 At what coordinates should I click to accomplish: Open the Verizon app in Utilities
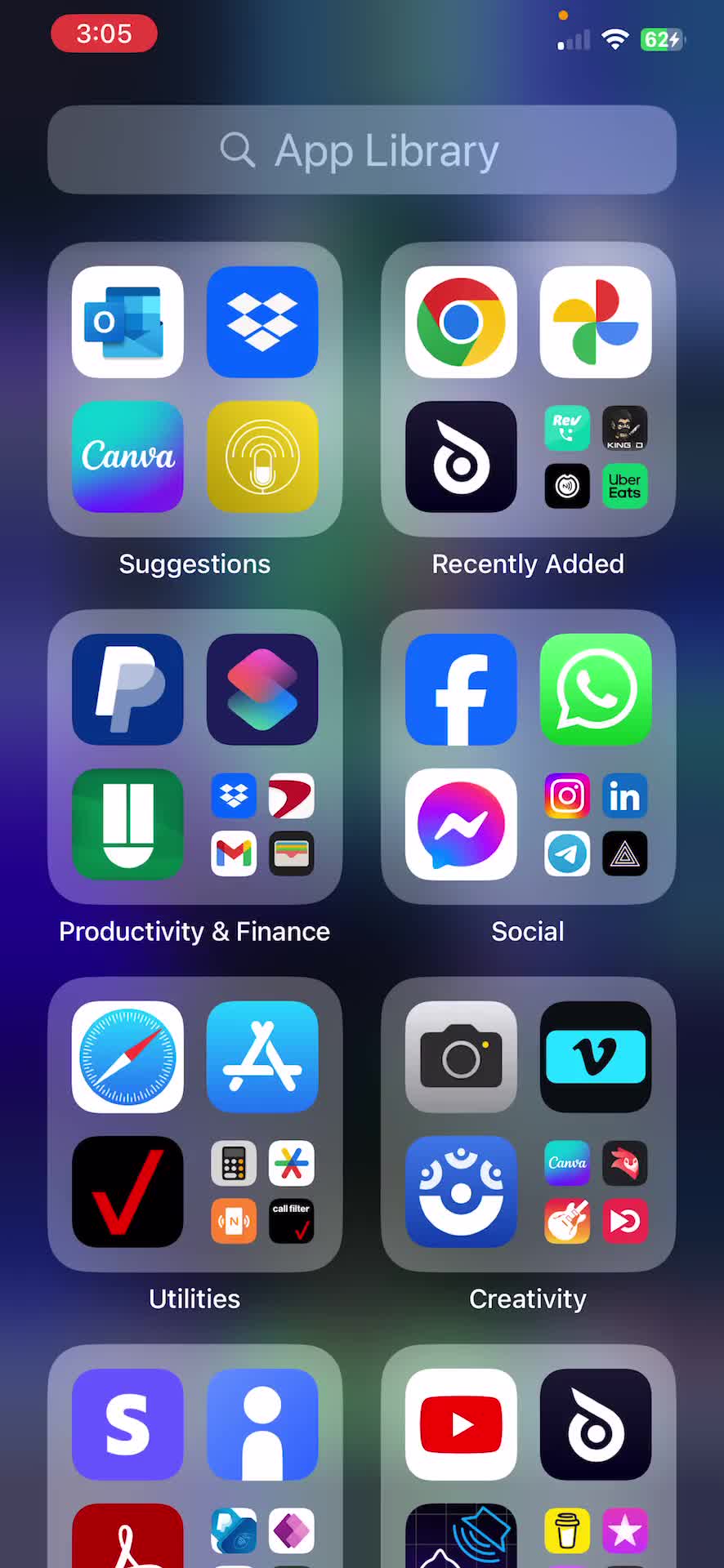click(127, 1192)
